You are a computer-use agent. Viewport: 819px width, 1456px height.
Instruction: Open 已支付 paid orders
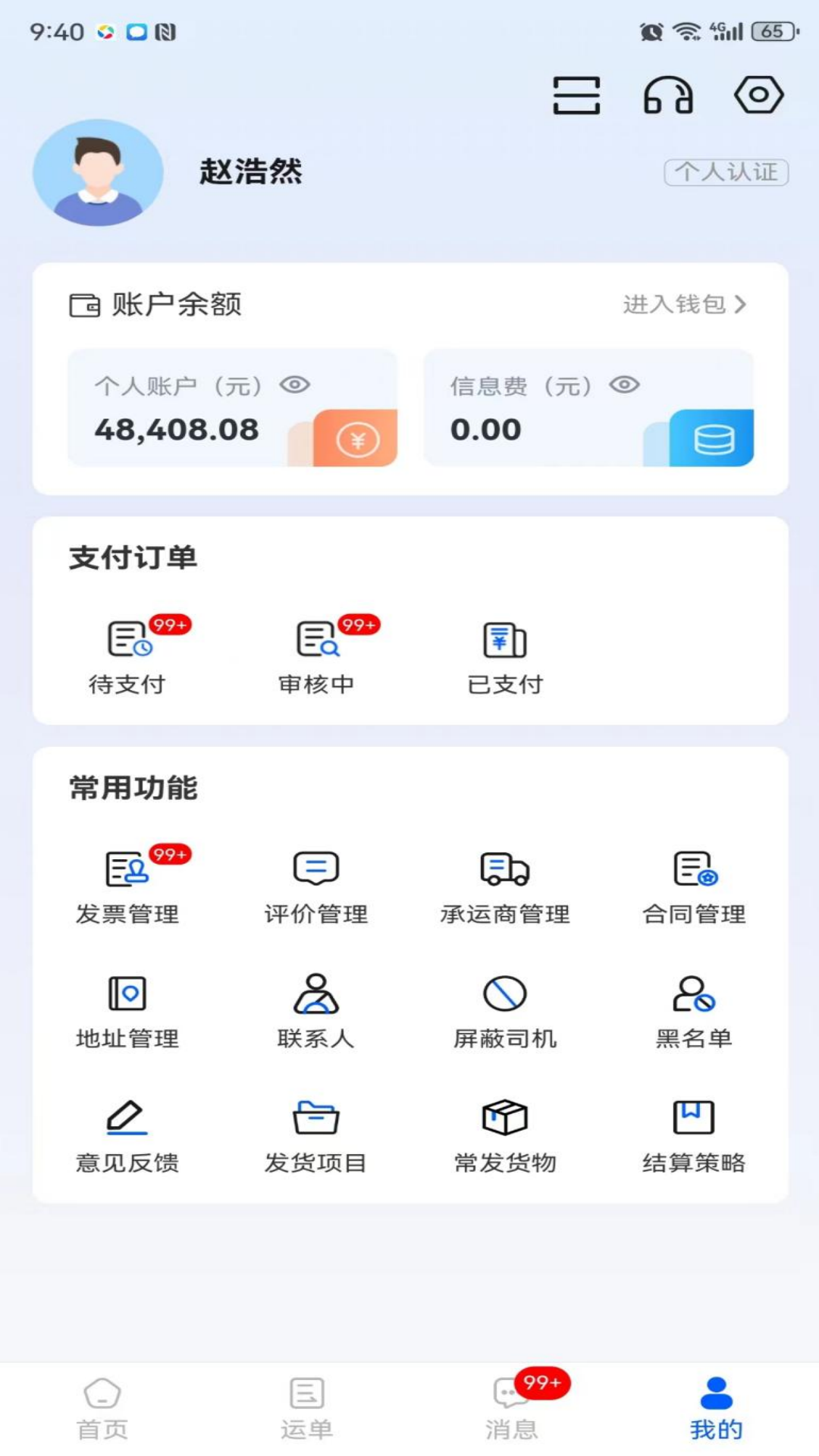[505, 654]
